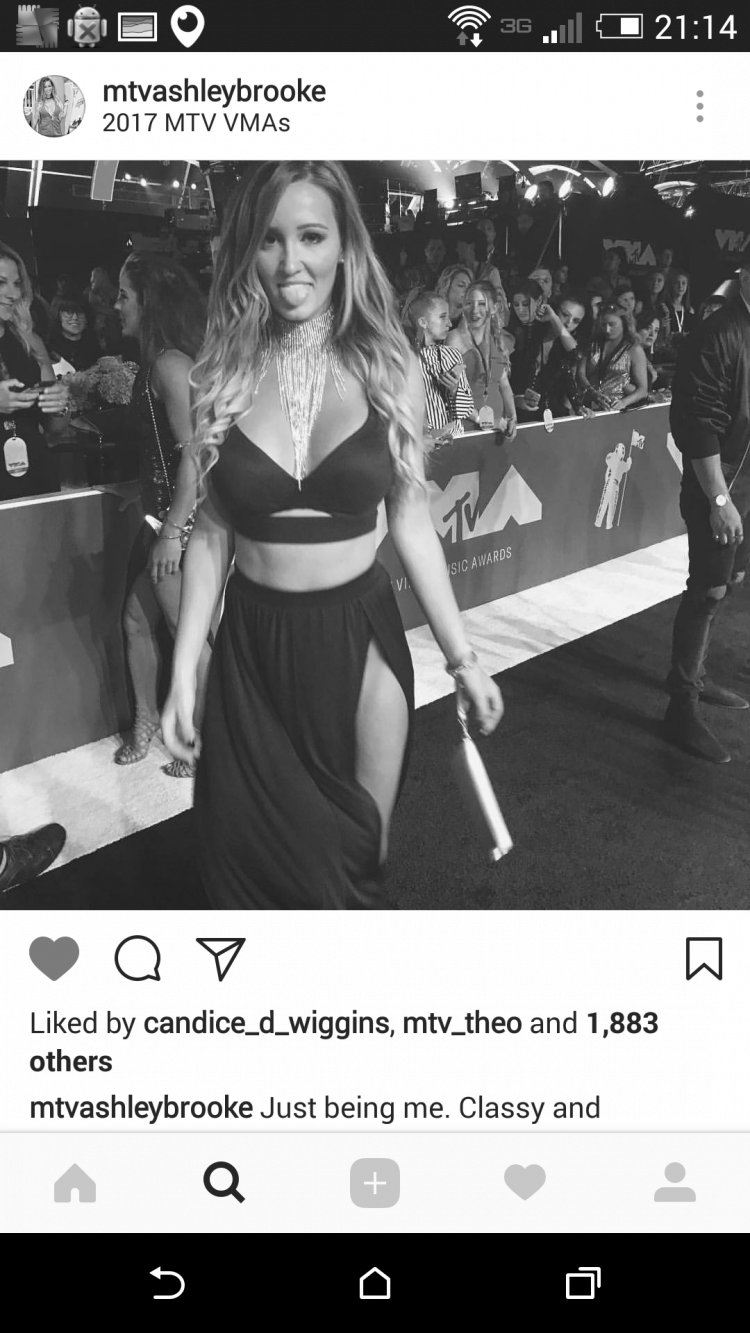Image resolution: width=750 pixels, height=1333 pixels.
Task: Share the post via the paper plane
Action: pos(220,959)
